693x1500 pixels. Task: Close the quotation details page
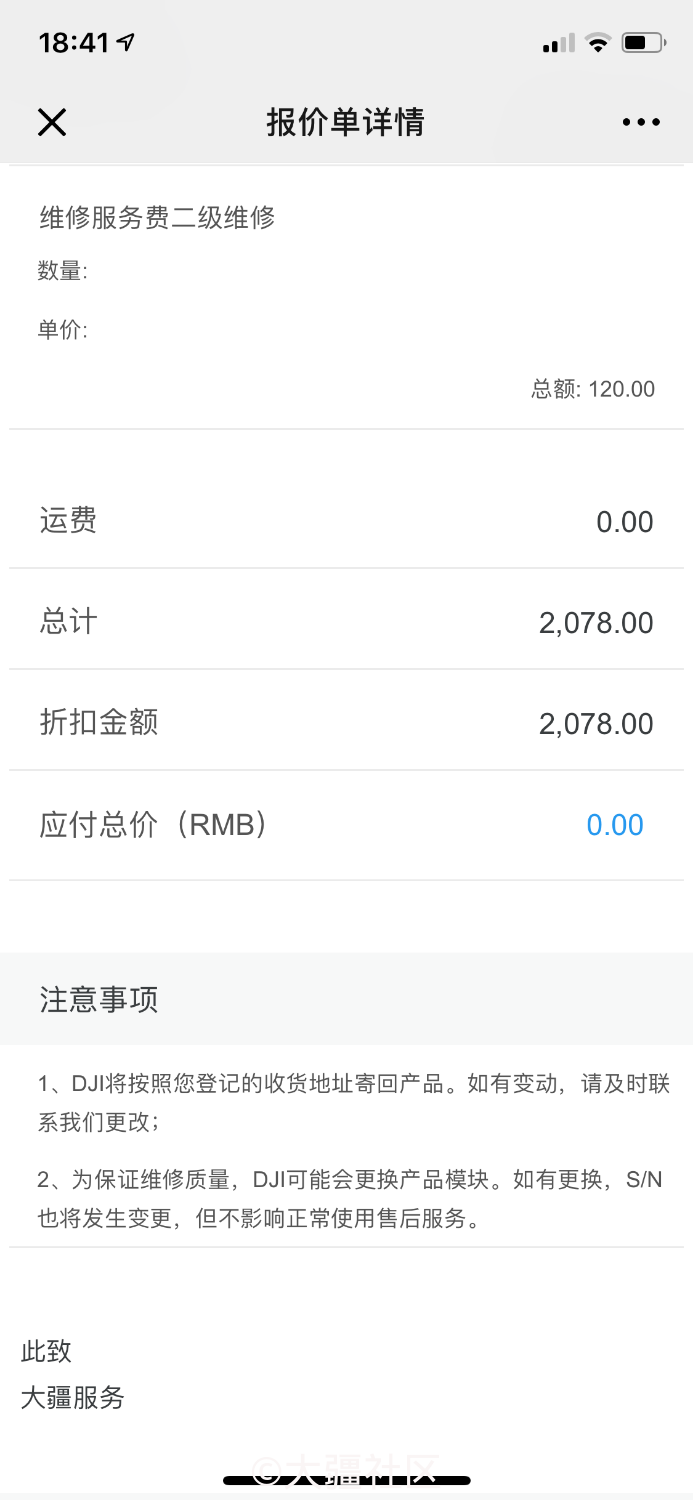[x=52, y=122]
